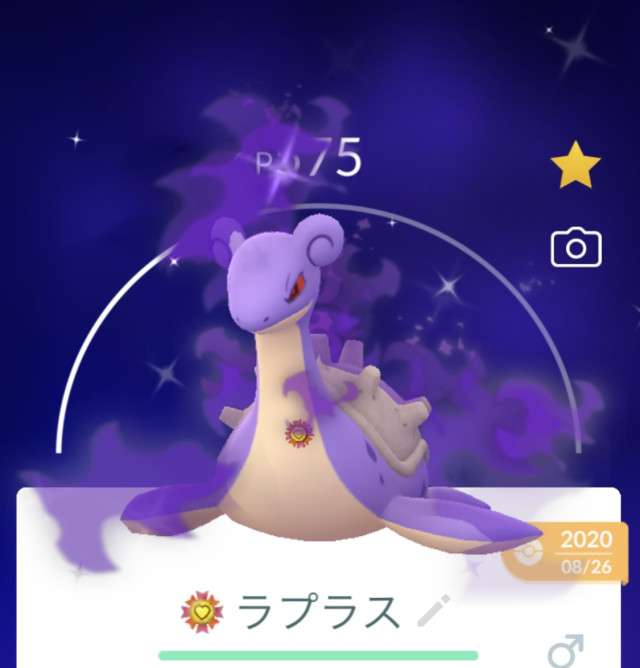This screenshot has height=668, width=640.
Task: Open the camera to take a snapshot
Action: (x=575, y=248)
